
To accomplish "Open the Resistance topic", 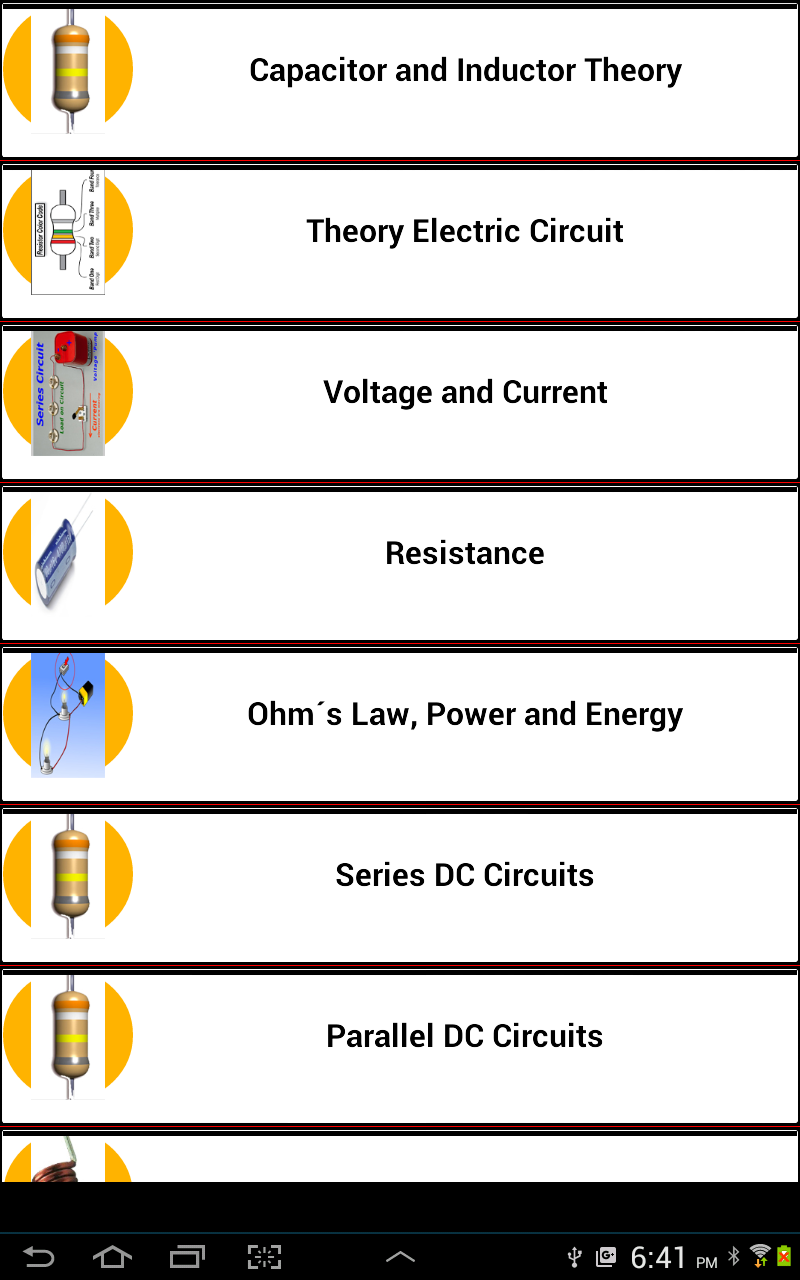I will click(x=465, y=552).
